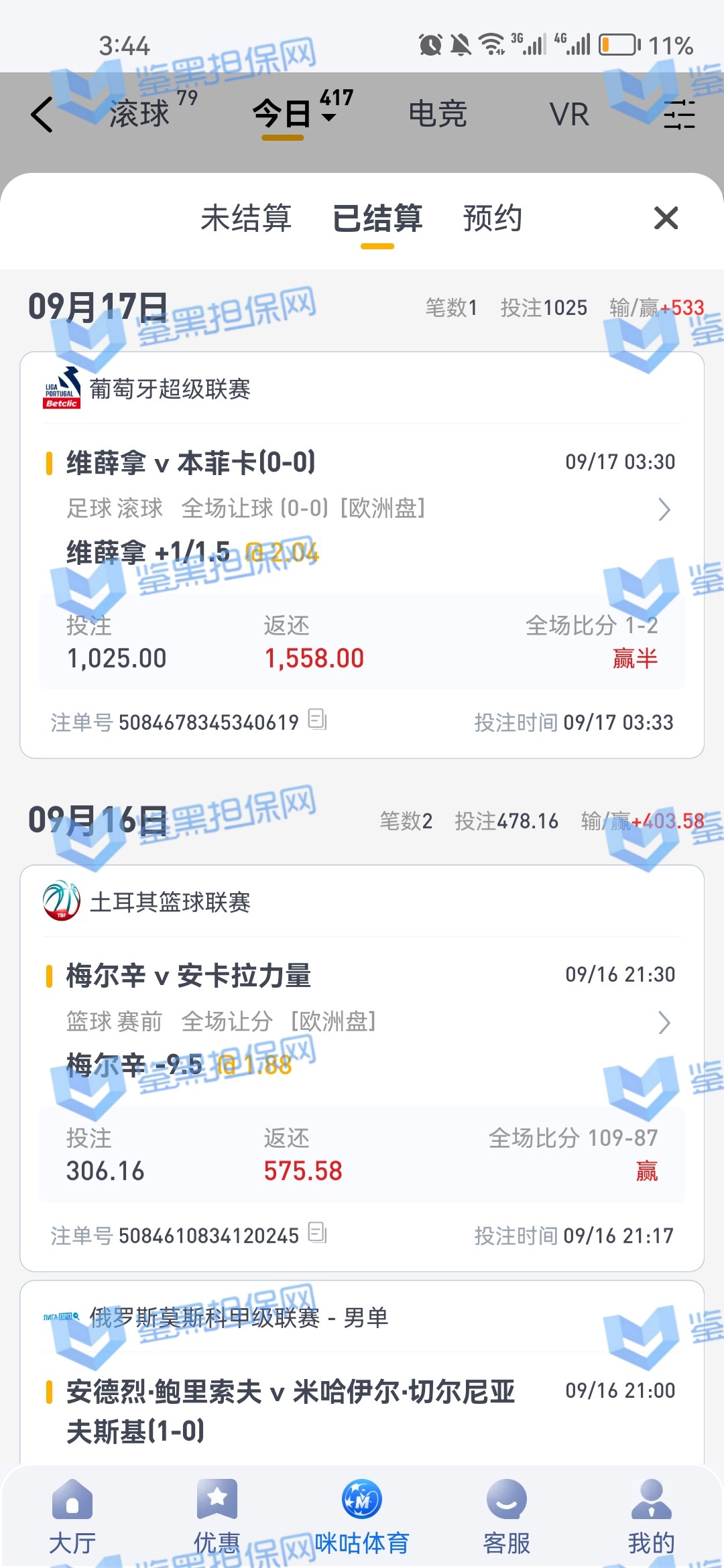Open the filter settings icon
The image size is (724, 1568).
coord(679,115)
